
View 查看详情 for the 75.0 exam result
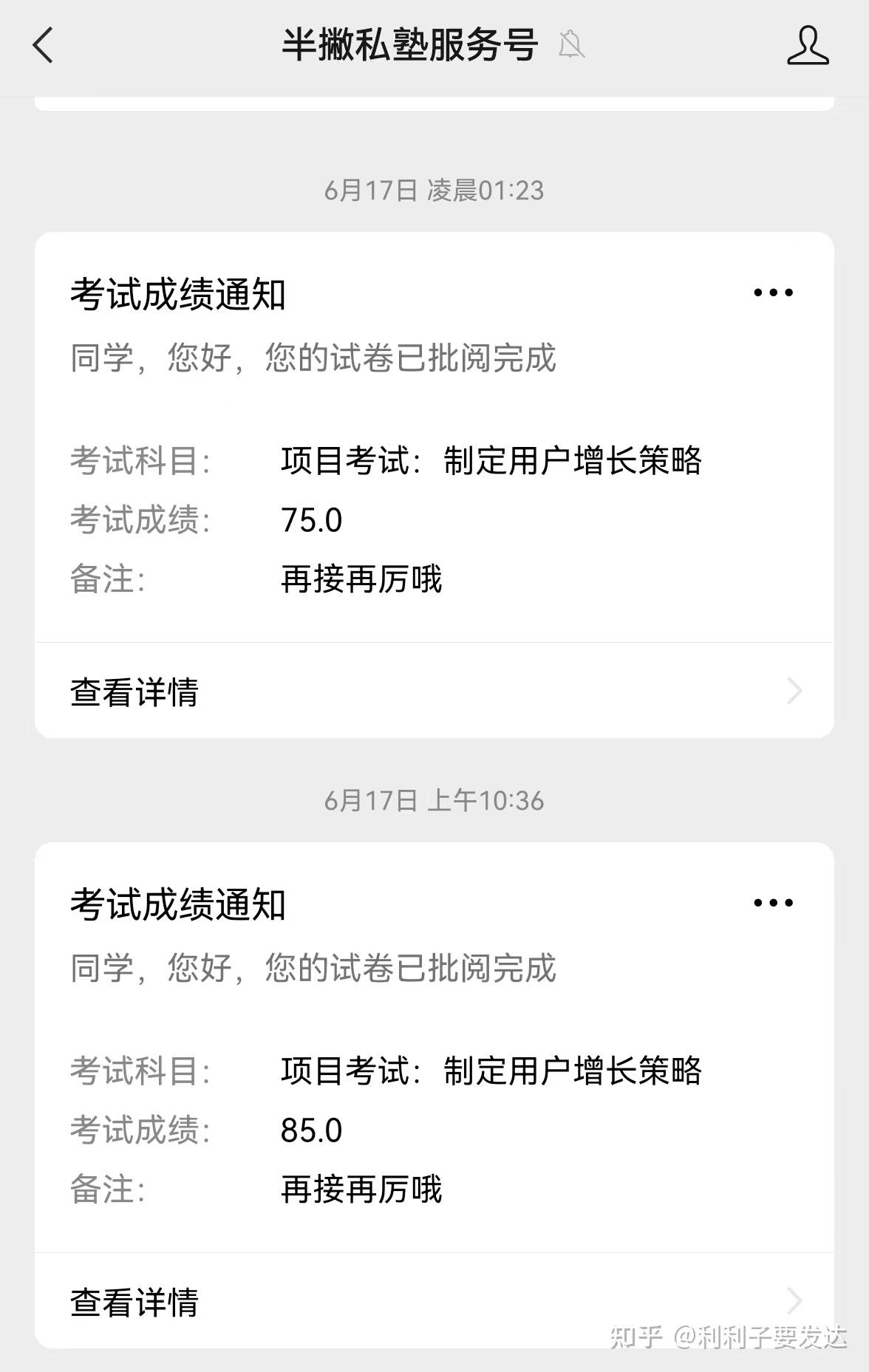[434, 692]
